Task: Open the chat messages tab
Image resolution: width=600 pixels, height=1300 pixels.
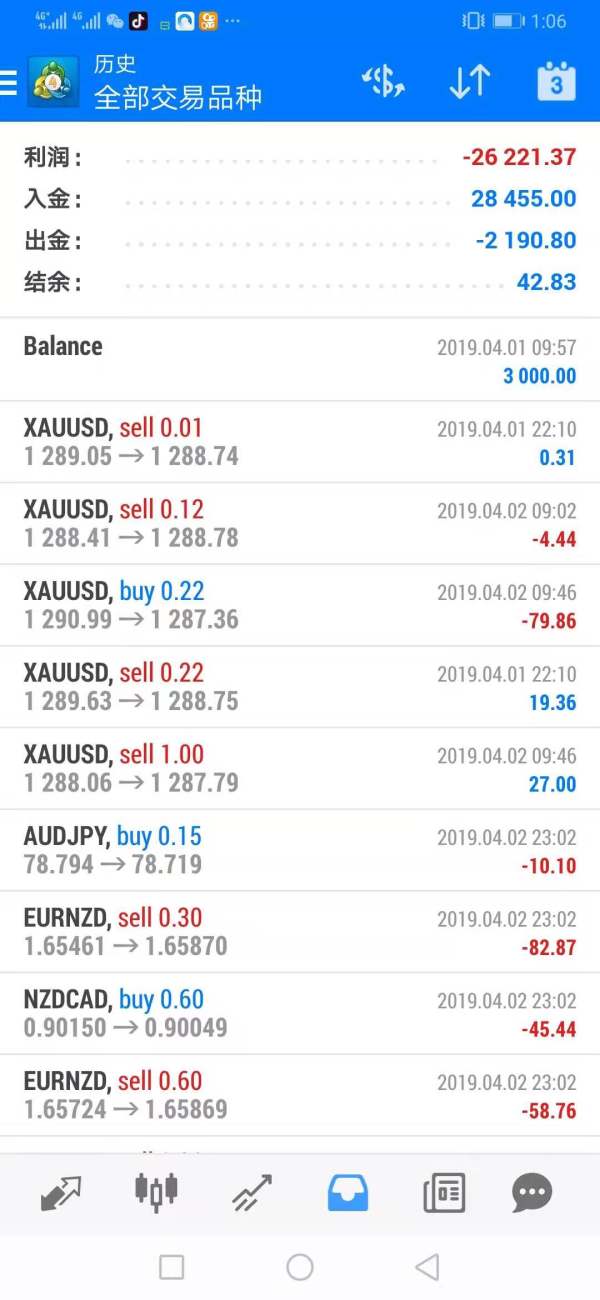Action: click(532, 1192)
